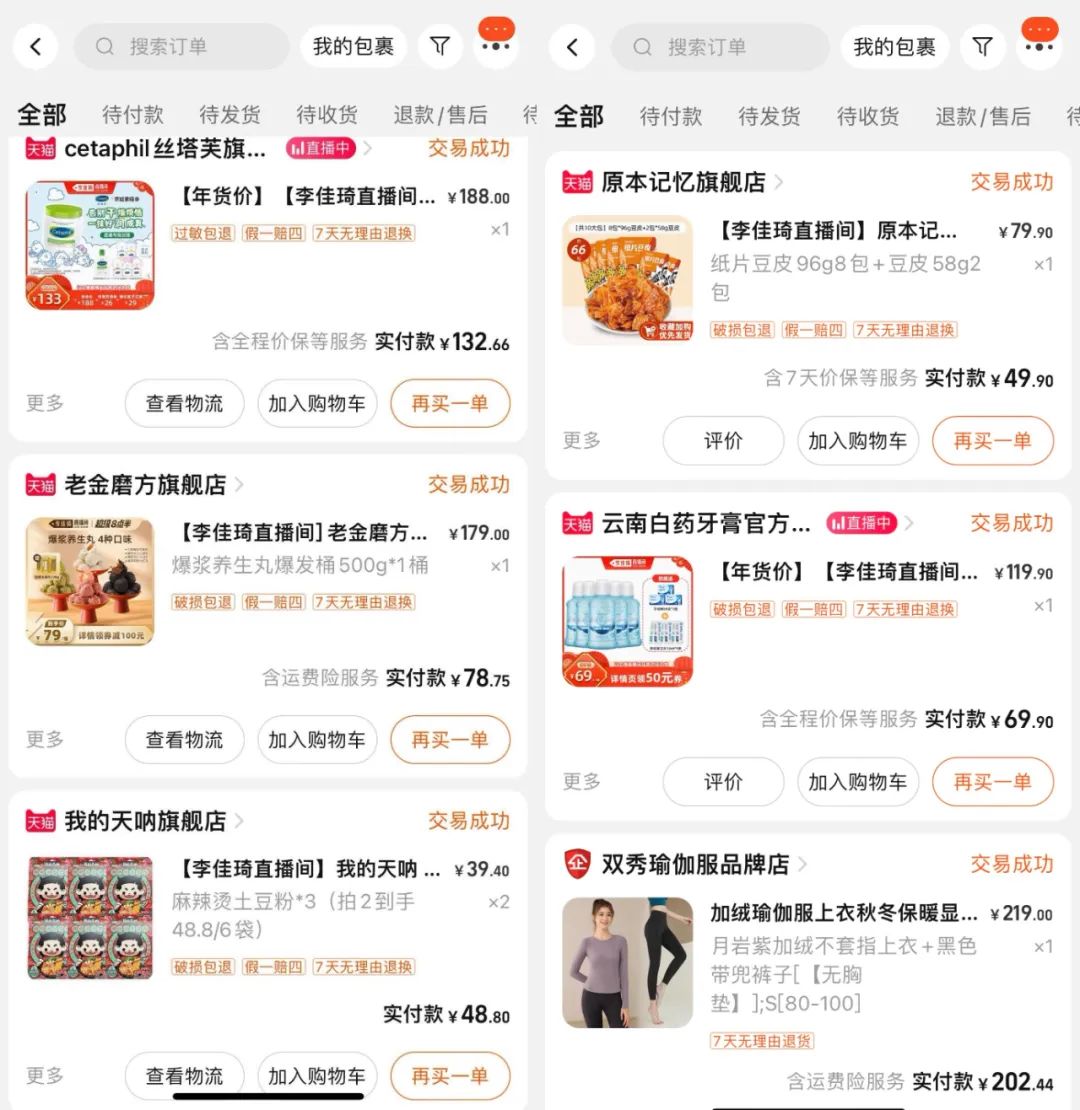Buy the 云南白药 order again

tap(992, 782)
